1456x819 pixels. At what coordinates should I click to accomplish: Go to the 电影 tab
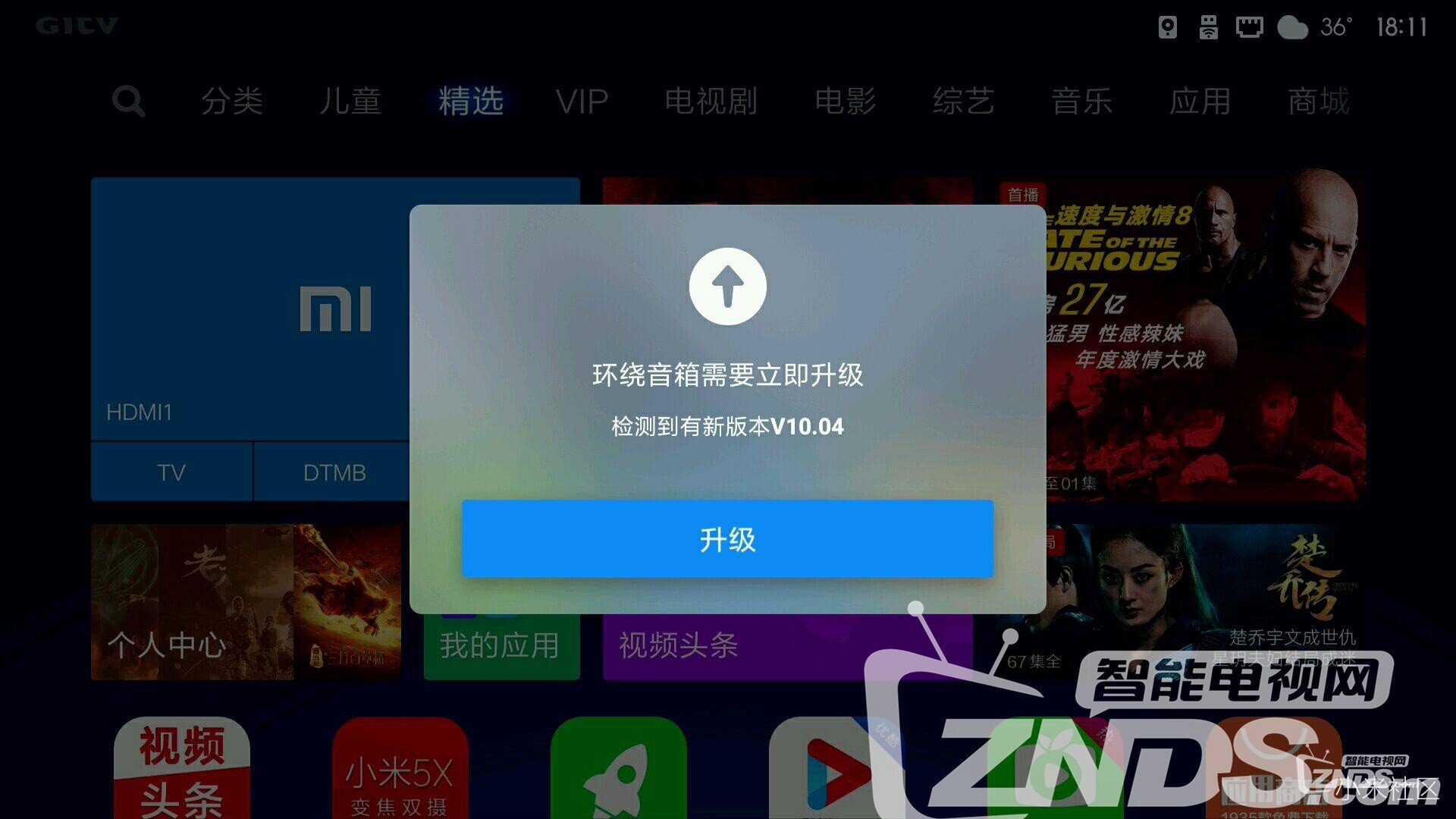tap(845, 101)
